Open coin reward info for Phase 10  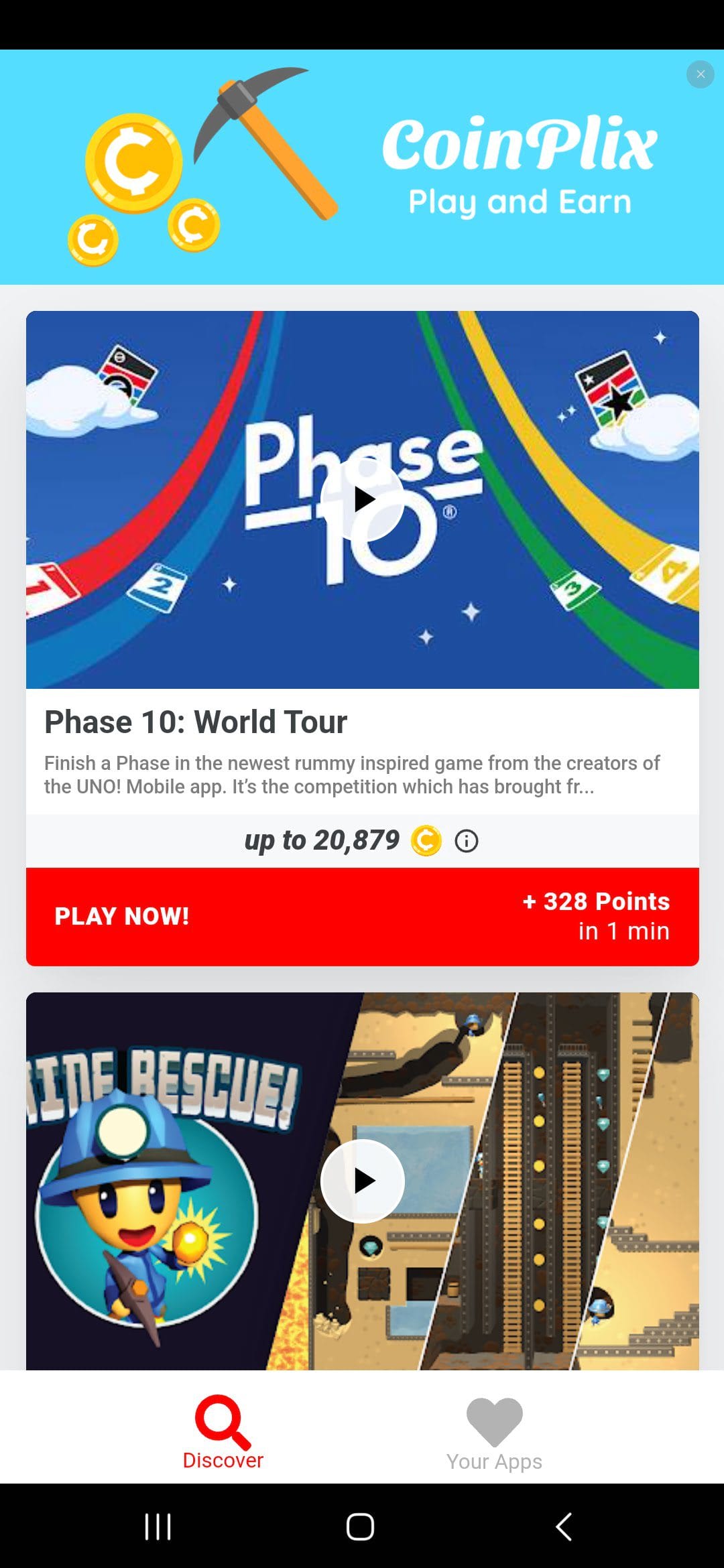467,840
